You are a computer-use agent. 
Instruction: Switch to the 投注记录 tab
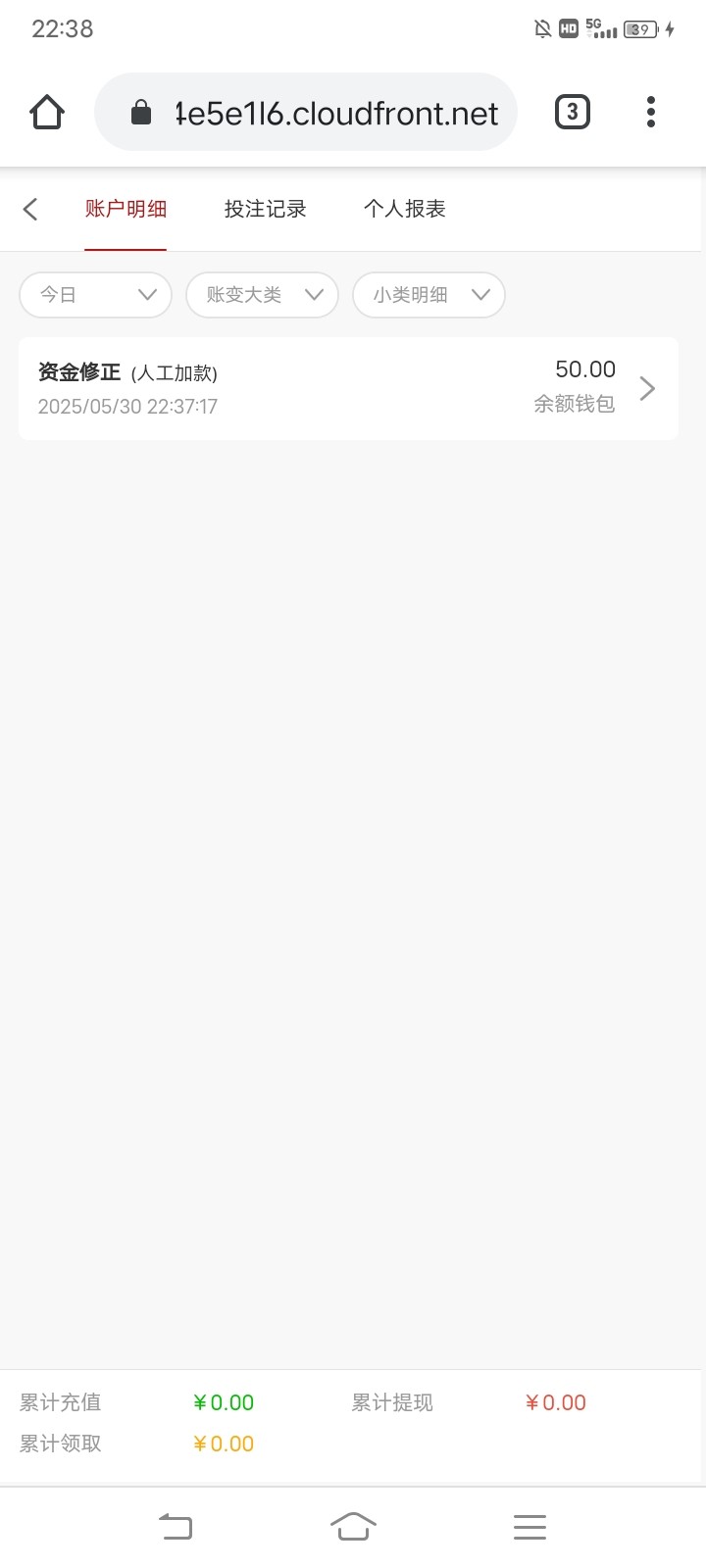(x=265, y=209)
